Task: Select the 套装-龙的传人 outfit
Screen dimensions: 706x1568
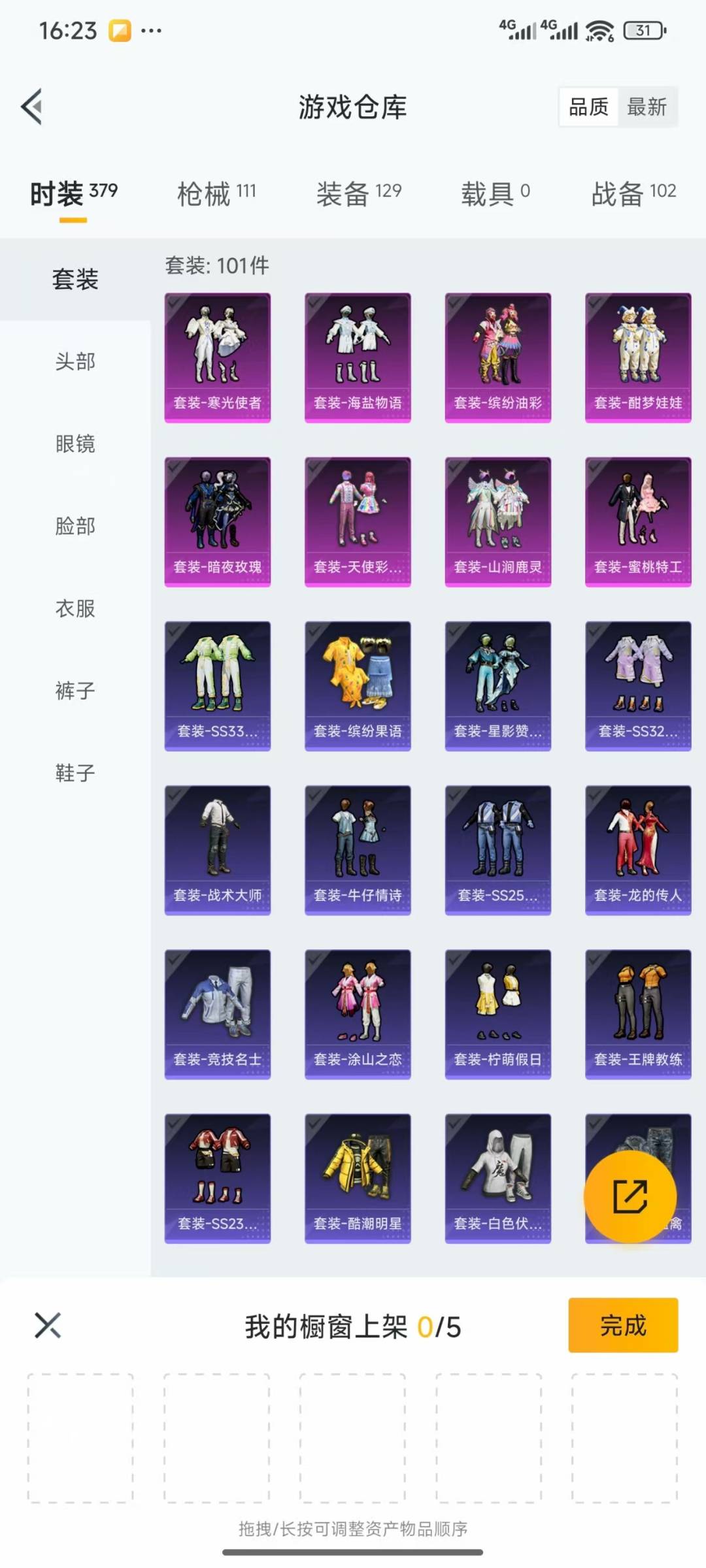Action: click(x=638, y=849)
